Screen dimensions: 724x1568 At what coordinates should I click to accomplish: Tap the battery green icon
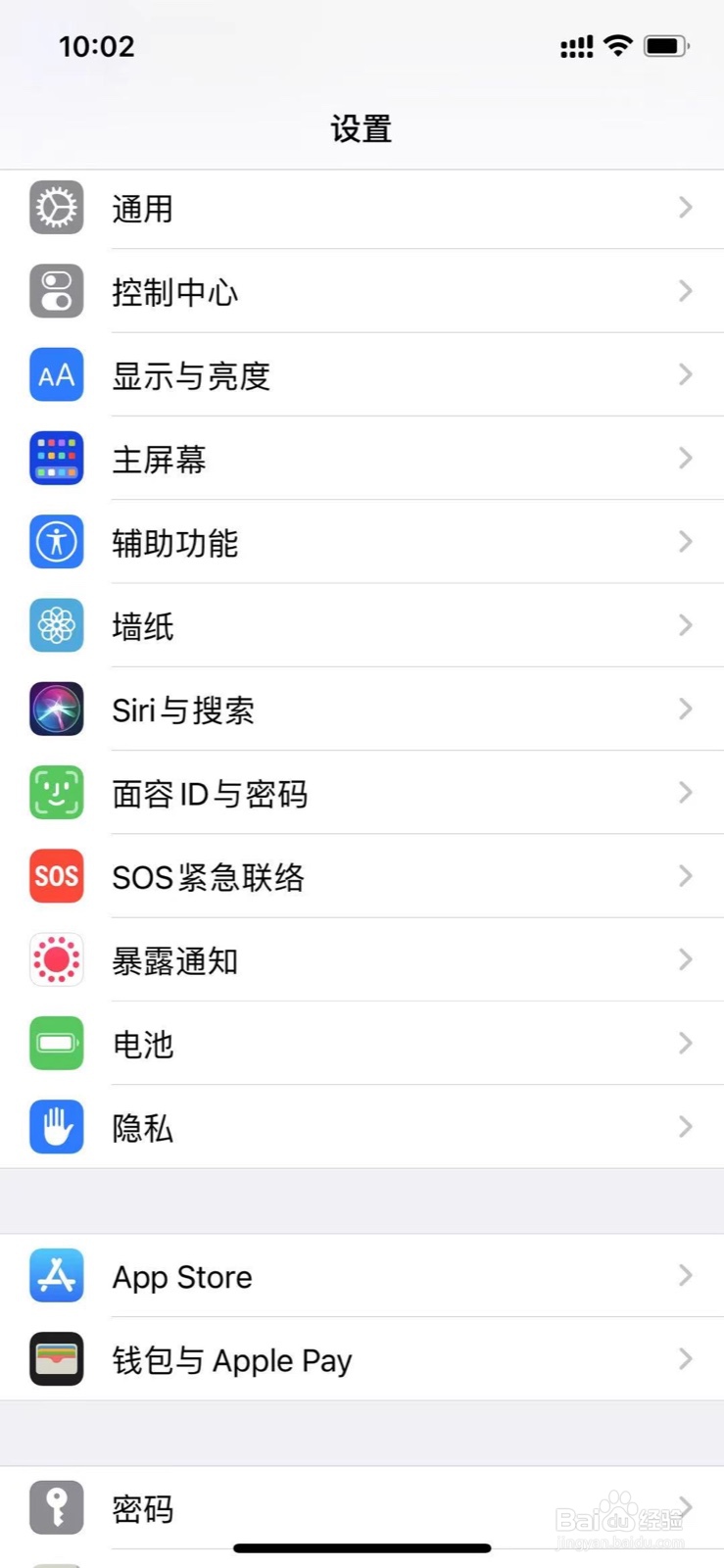[x=56, y=1043]
